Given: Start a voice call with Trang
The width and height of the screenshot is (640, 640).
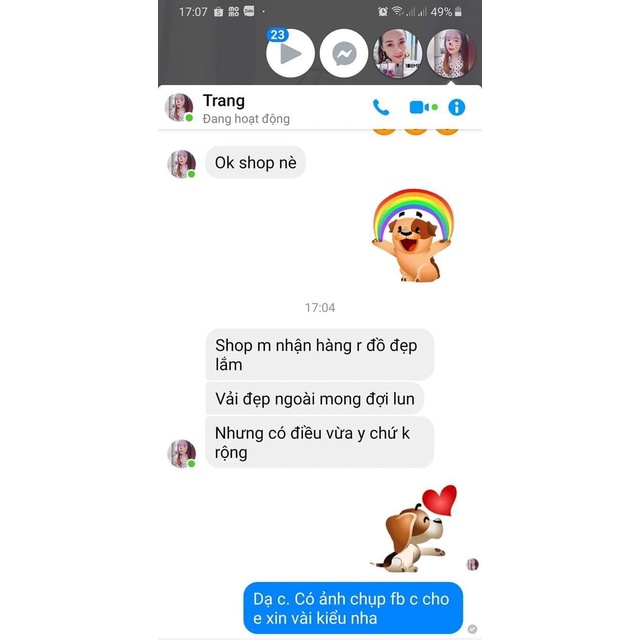Looking at the screenshot, I should (381, 107).
